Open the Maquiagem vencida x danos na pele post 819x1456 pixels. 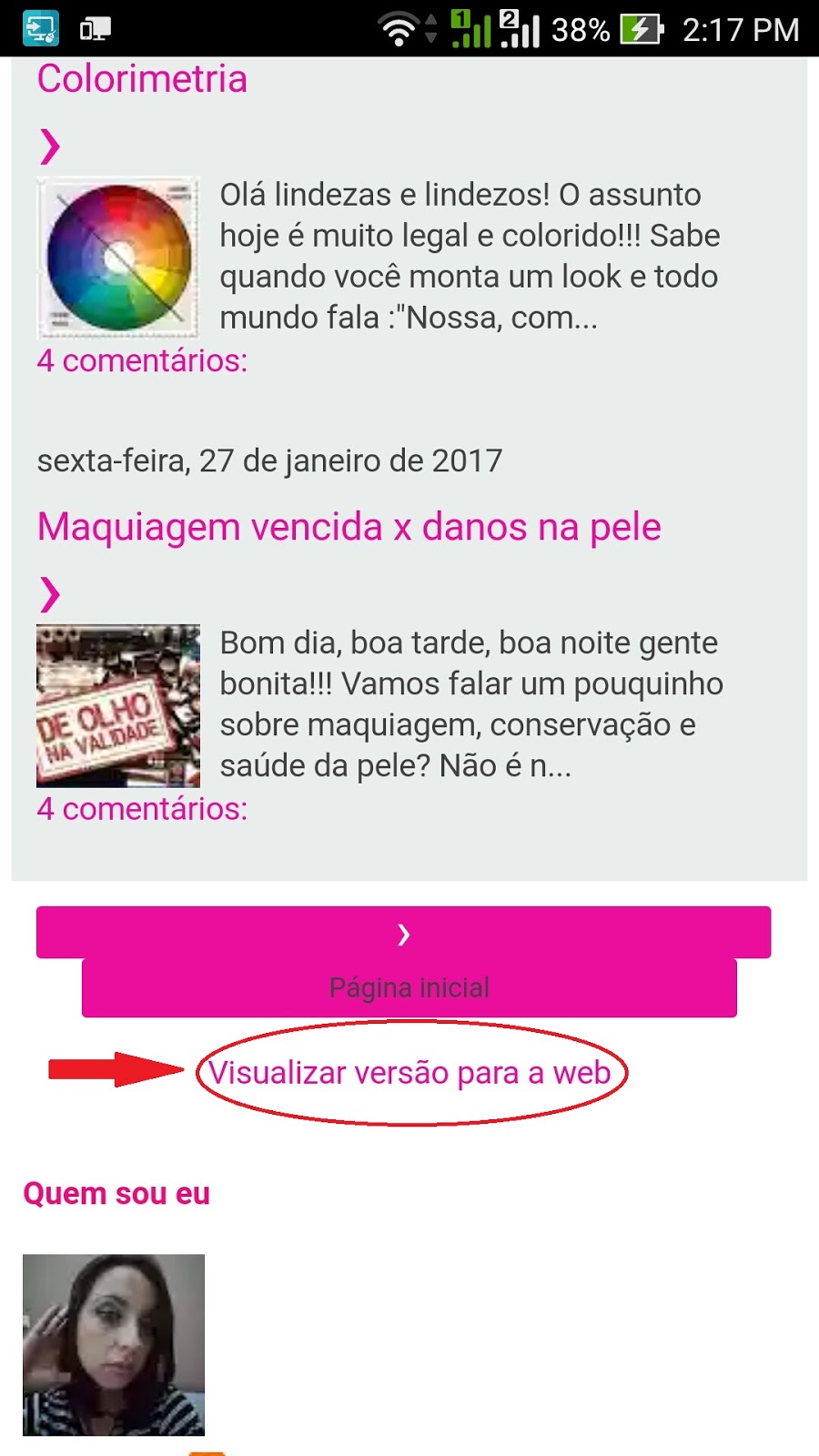click(349, 527)
